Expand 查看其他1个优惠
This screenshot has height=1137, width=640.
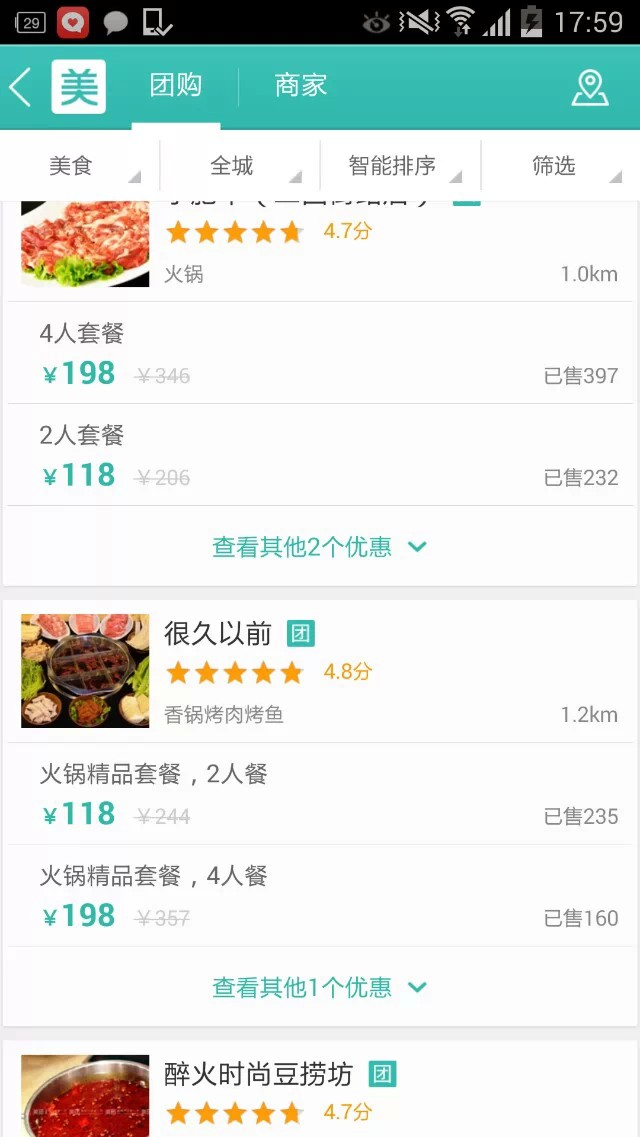(x=320, y=988)
